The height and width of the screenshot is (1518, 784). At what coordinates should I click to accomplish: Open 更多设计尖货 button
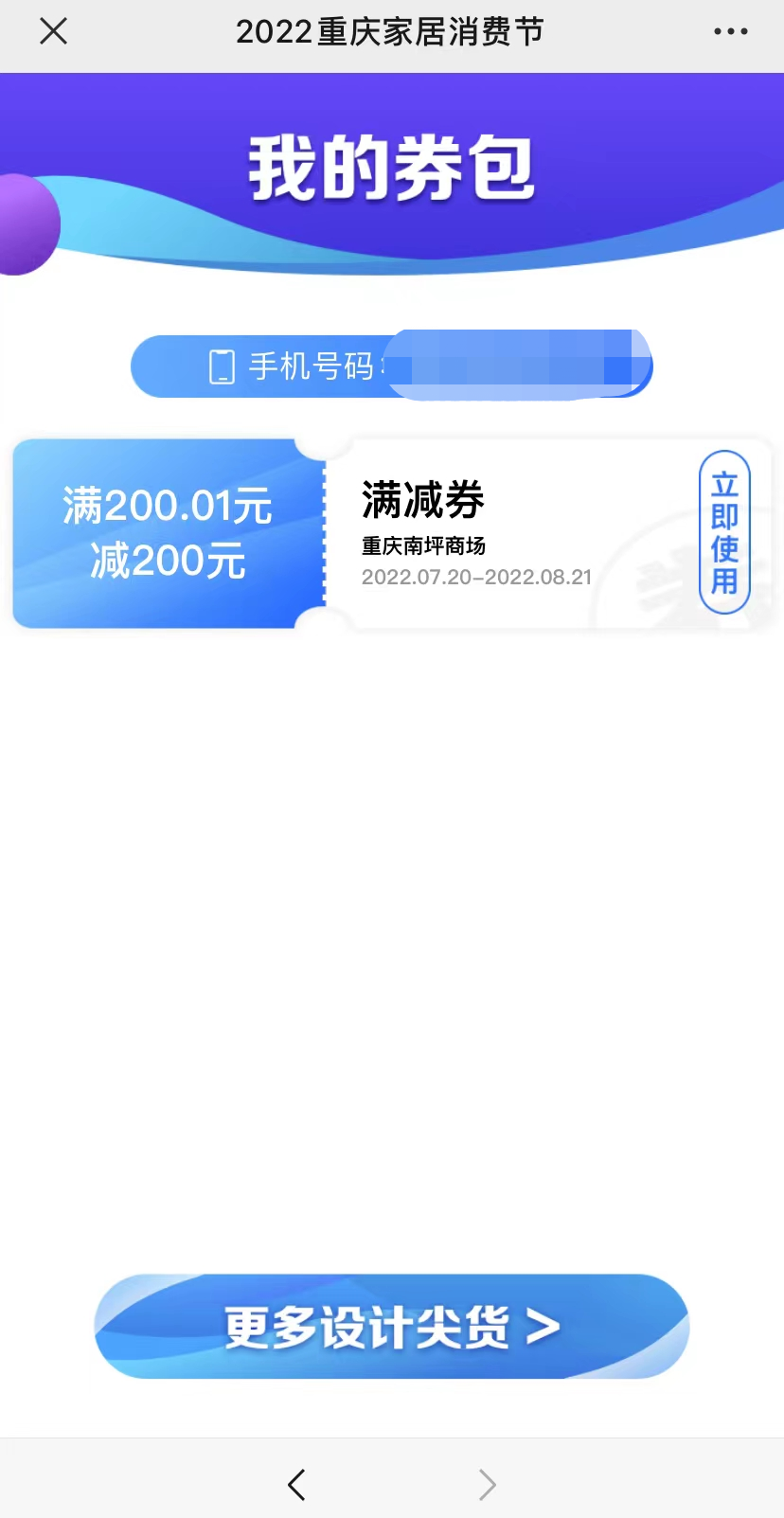click(x=392, y=1326)
